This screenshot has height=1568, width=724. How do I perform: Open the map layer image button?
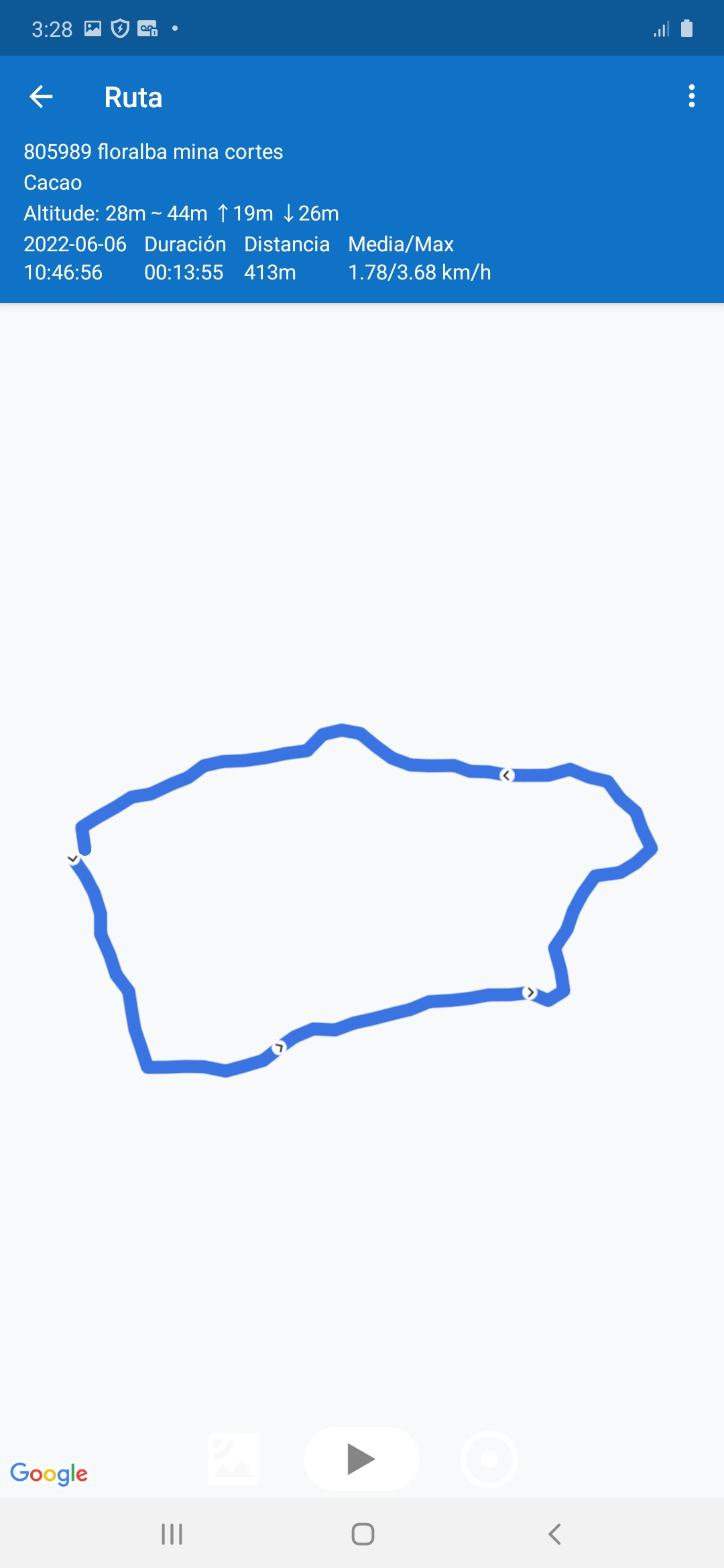234,1459
